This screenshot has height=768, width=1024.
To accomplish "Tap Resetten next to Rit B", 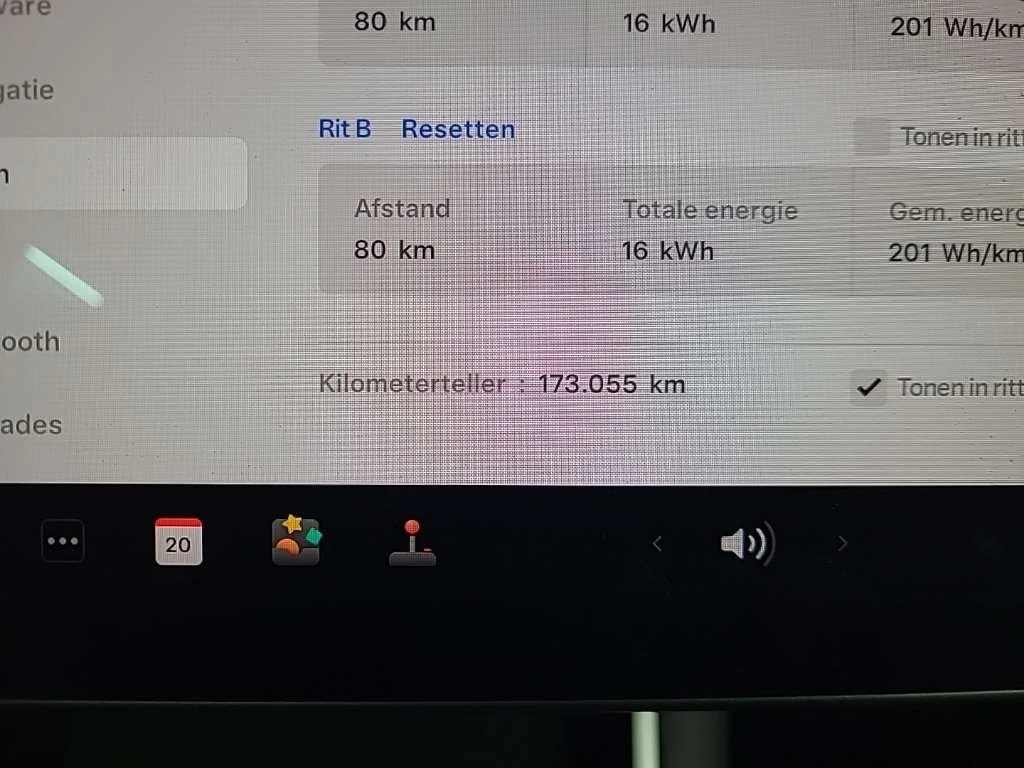I will coord(458,129).
